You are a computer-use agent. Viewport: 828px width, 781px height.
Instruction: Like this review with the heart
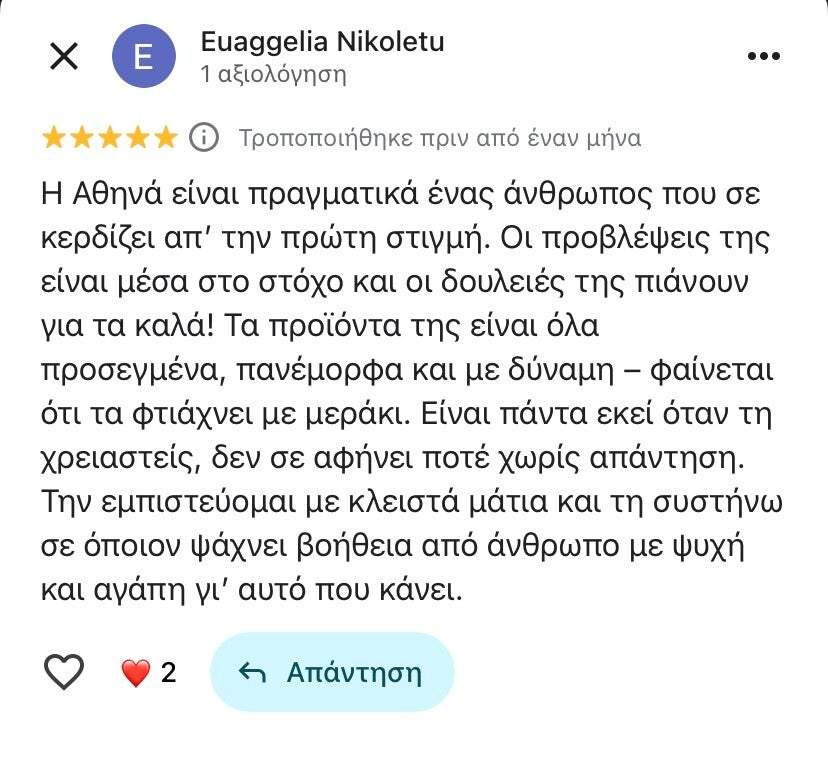(x=64, y=672)
